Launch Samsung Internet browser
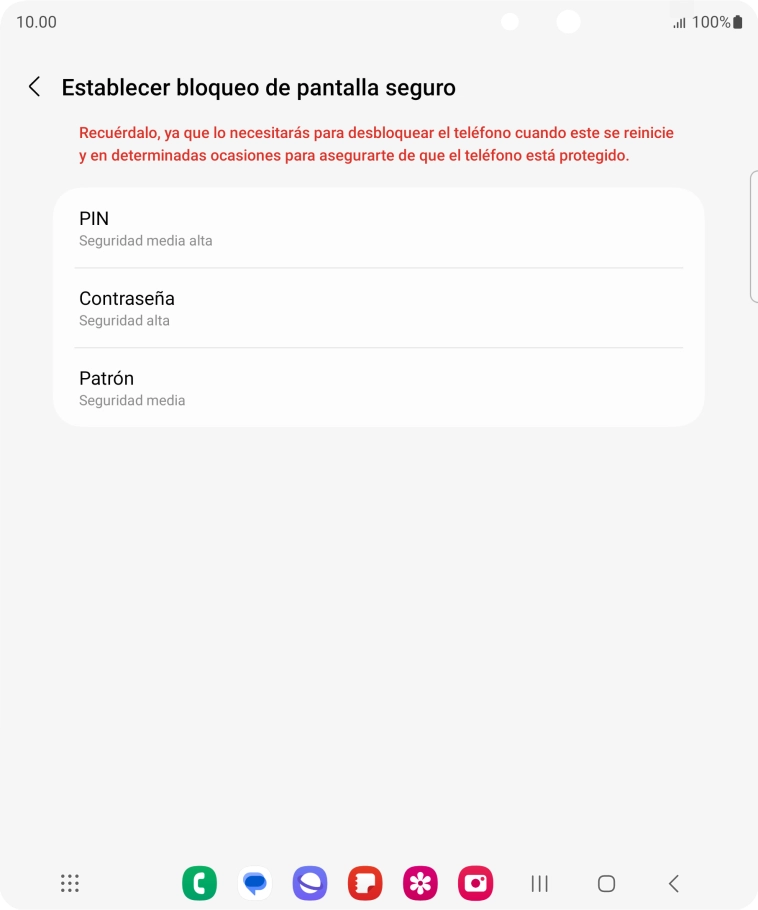This screenshot has width=758, height=910. (x=310, y=883)
